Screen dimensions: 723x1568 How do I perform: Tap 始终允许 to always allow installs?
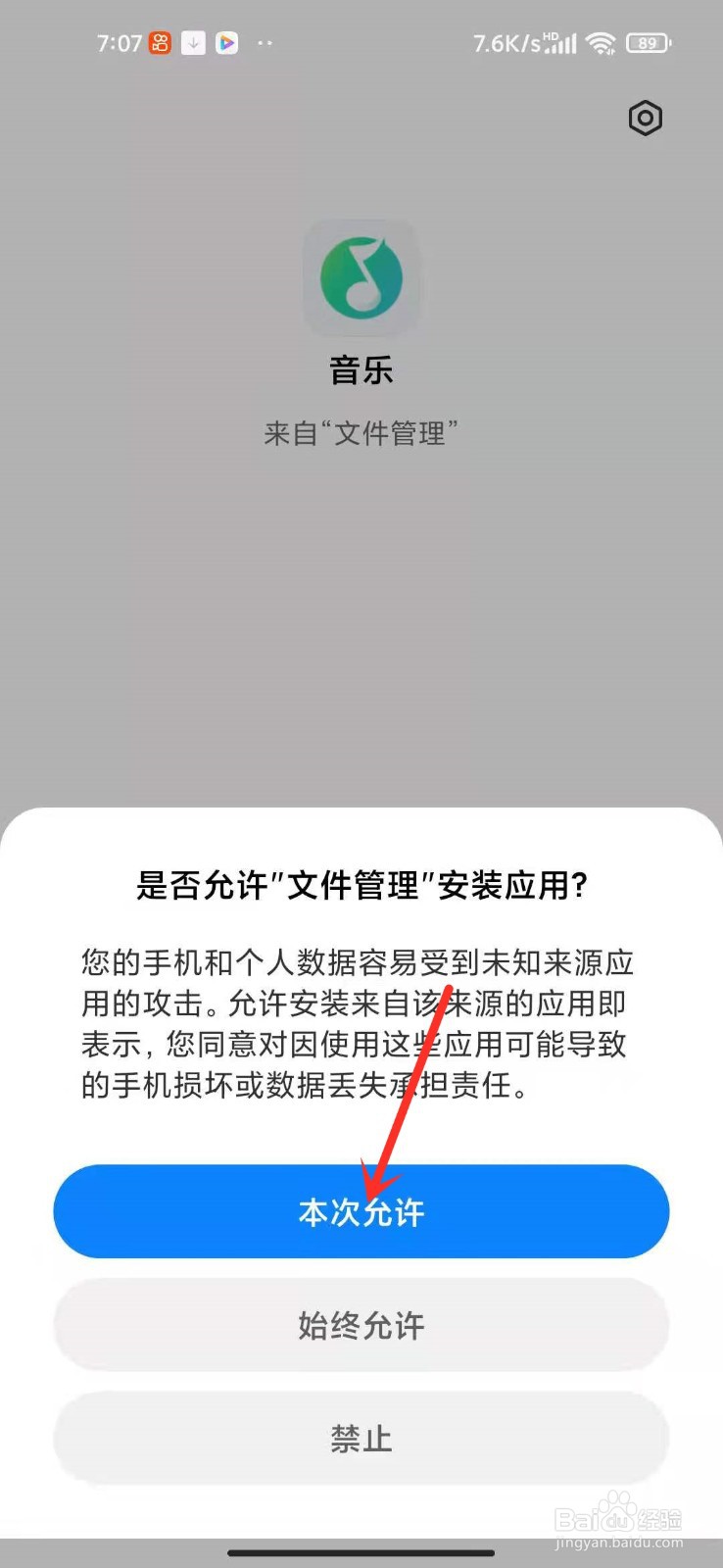(x=361, y=1326)
